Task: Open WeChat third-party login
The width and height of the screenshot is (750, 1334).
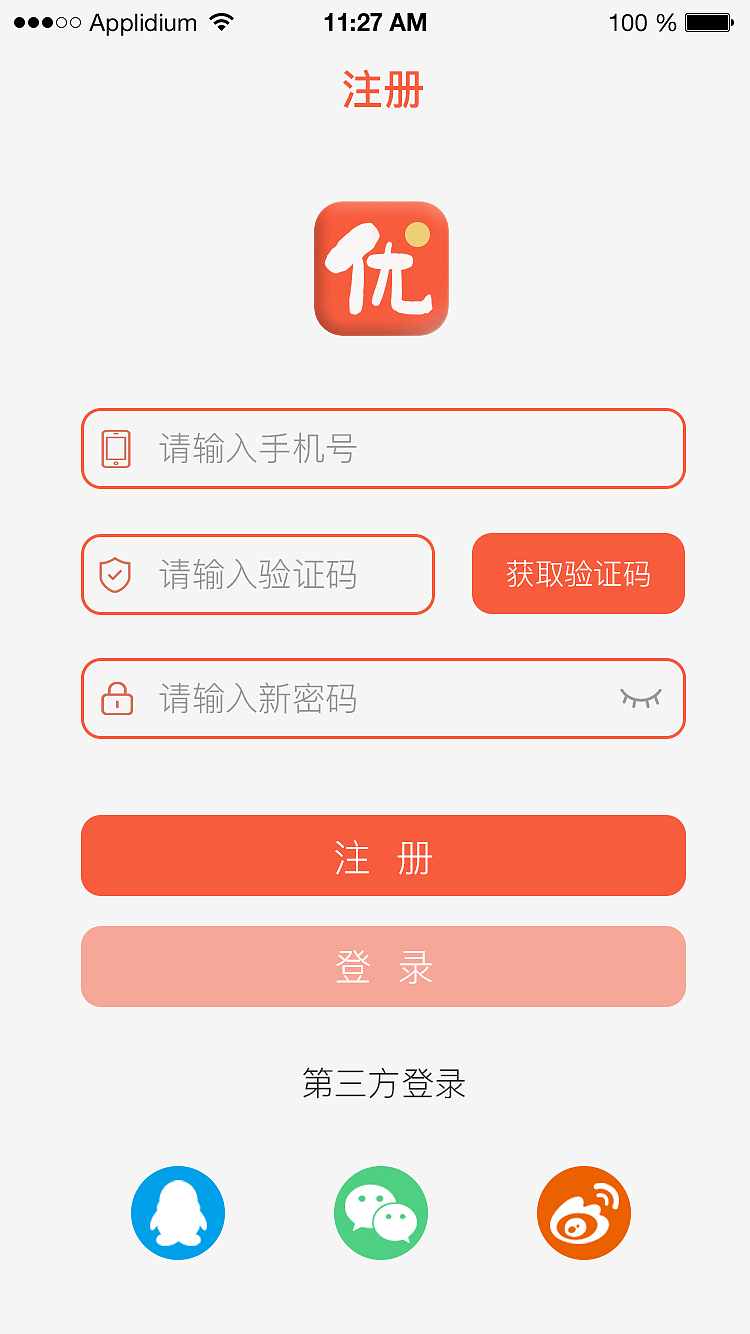Action: click(381, 1212)
